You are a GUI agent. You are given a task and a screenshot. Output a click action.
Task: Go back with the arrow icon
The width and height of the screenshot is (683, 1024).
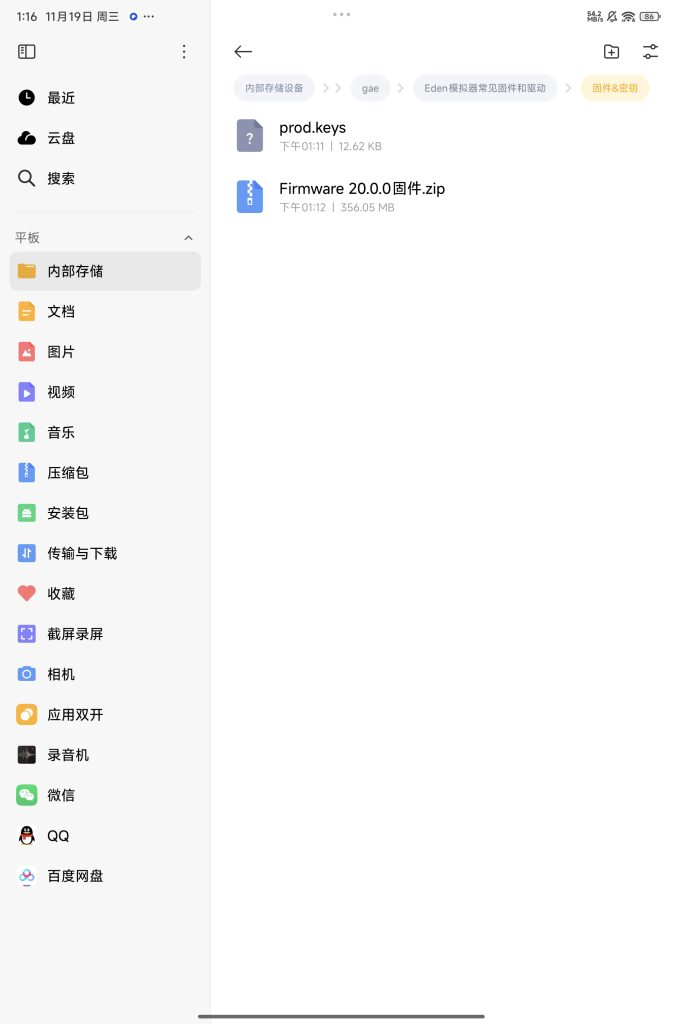point(243,52)
